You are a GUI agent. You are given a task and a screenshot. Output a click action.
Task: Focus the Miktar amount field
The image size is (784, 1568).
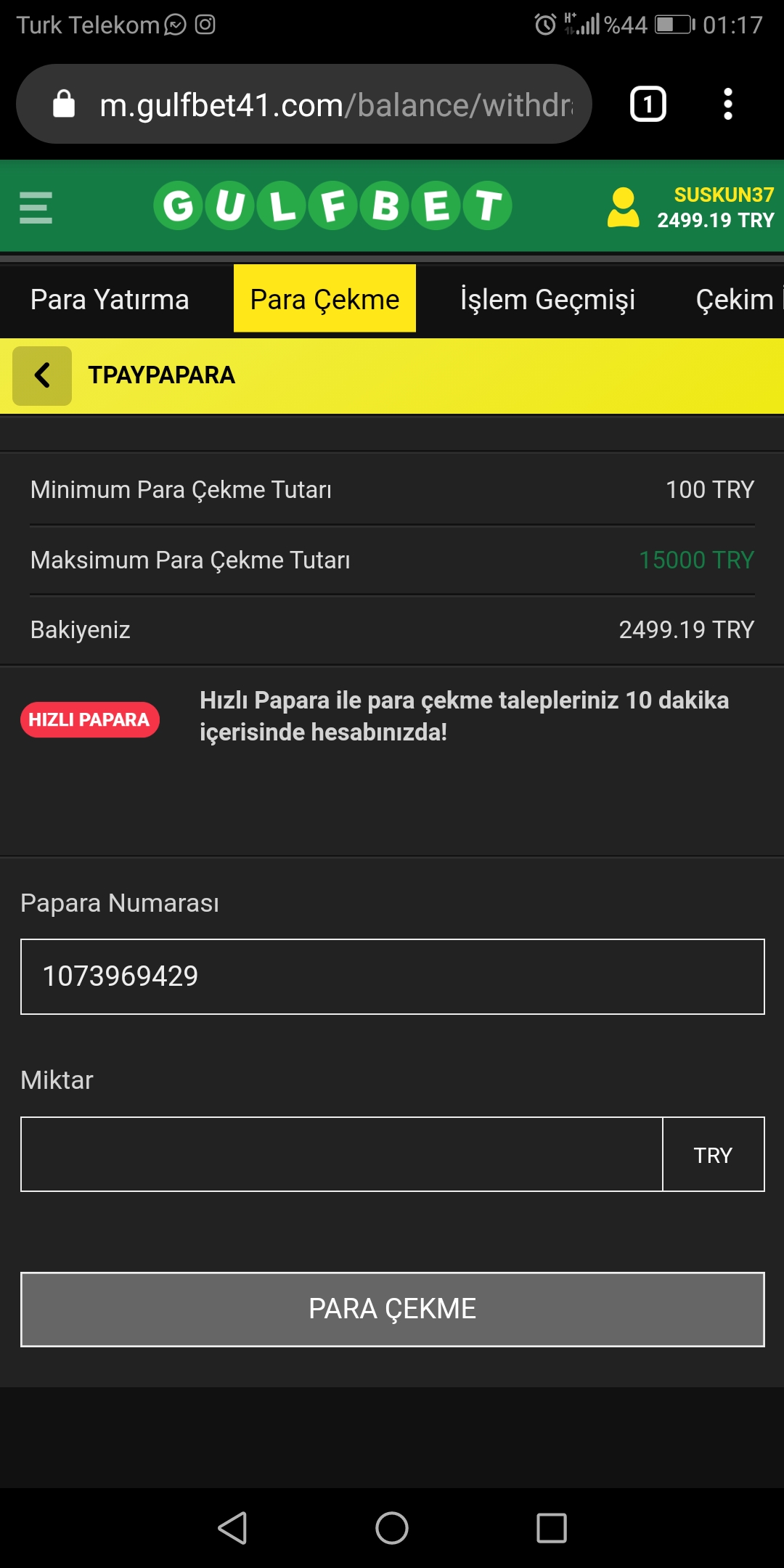[x=342, y=1154]
